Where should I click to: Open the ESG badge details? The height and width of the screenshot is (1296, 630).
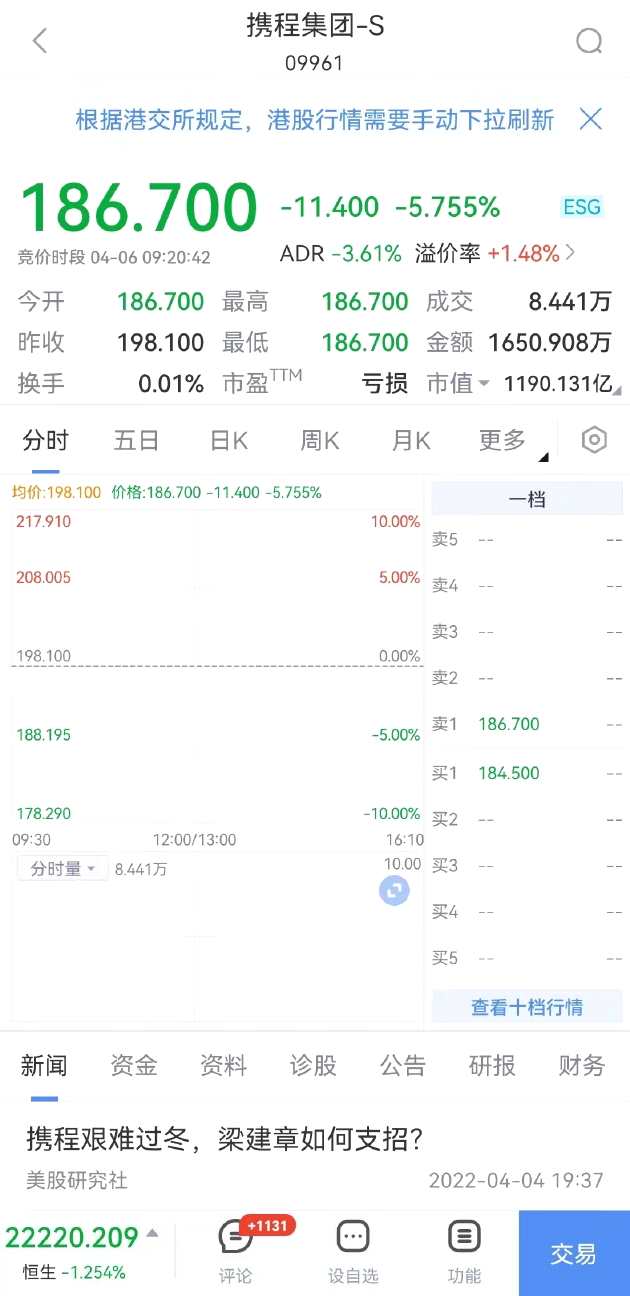[x=582, y=207]
